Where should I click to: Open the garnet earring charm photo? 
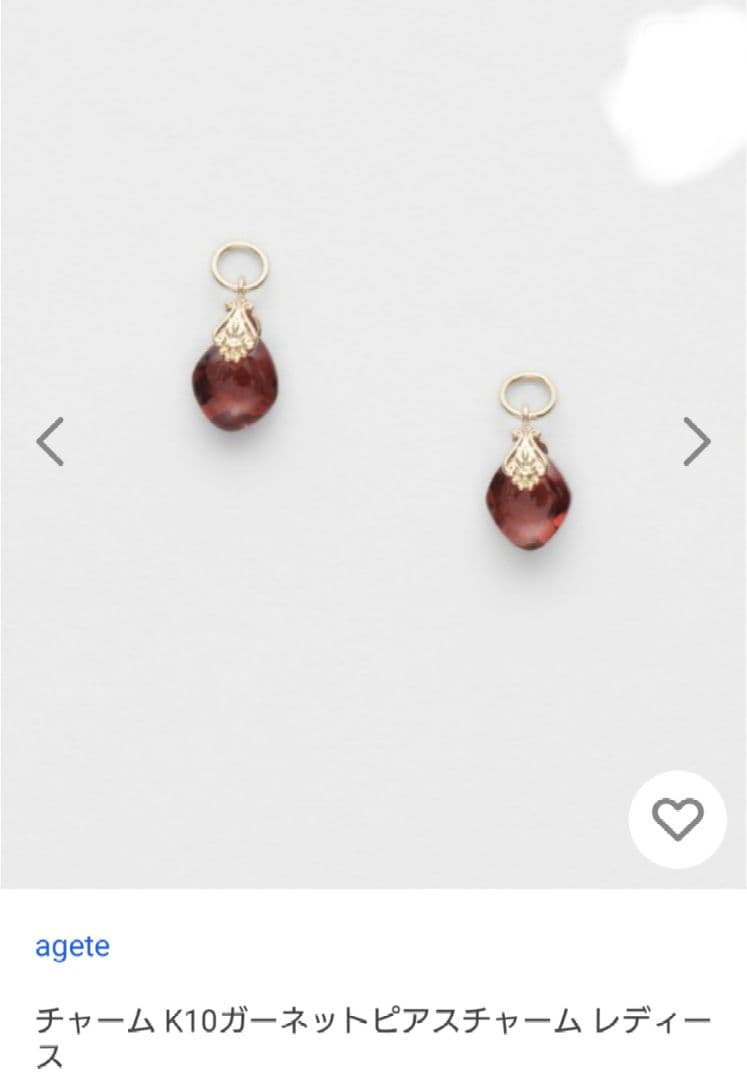tap(374, 420)
